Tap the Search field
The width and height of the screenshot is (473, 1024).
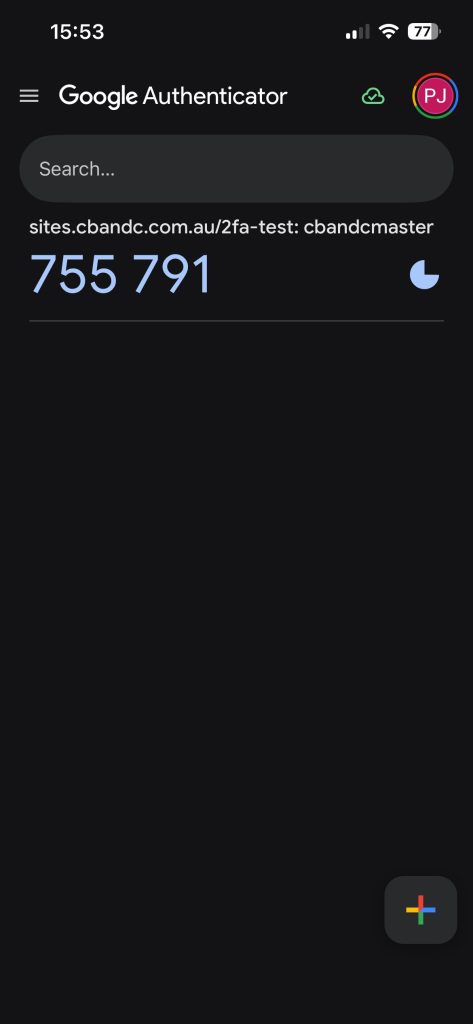pyautogui.click(x=236, y=168)
